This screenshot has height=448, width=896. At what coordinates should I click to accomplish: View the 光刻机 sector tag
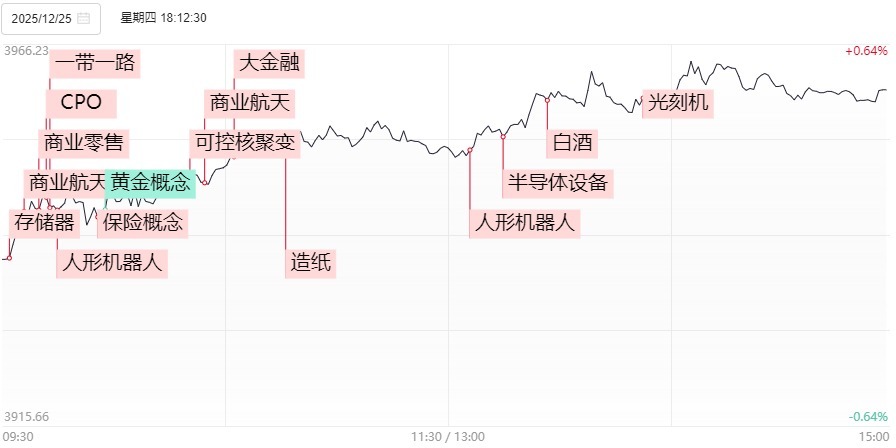(678, 103)
